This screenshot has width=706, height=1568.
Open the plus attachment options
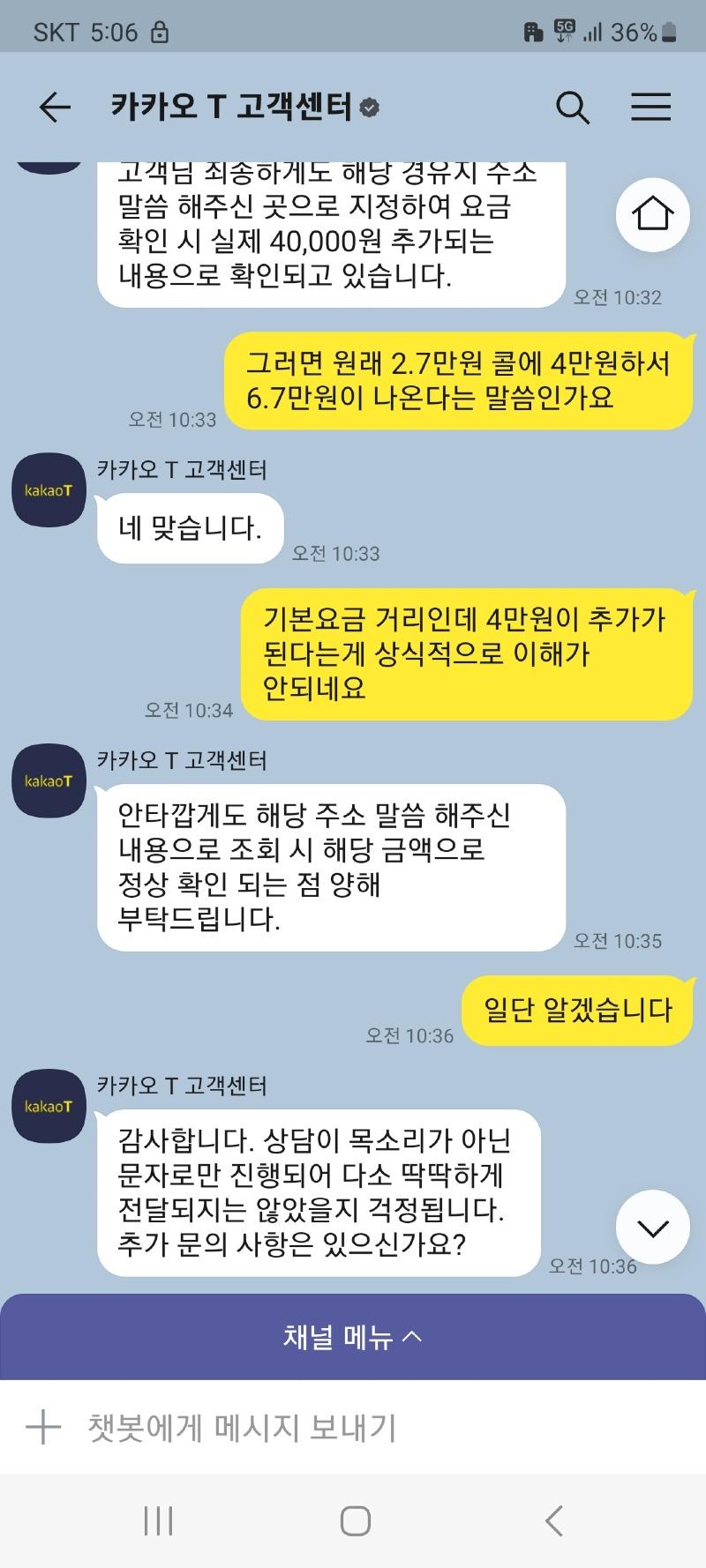[42, 1427]
